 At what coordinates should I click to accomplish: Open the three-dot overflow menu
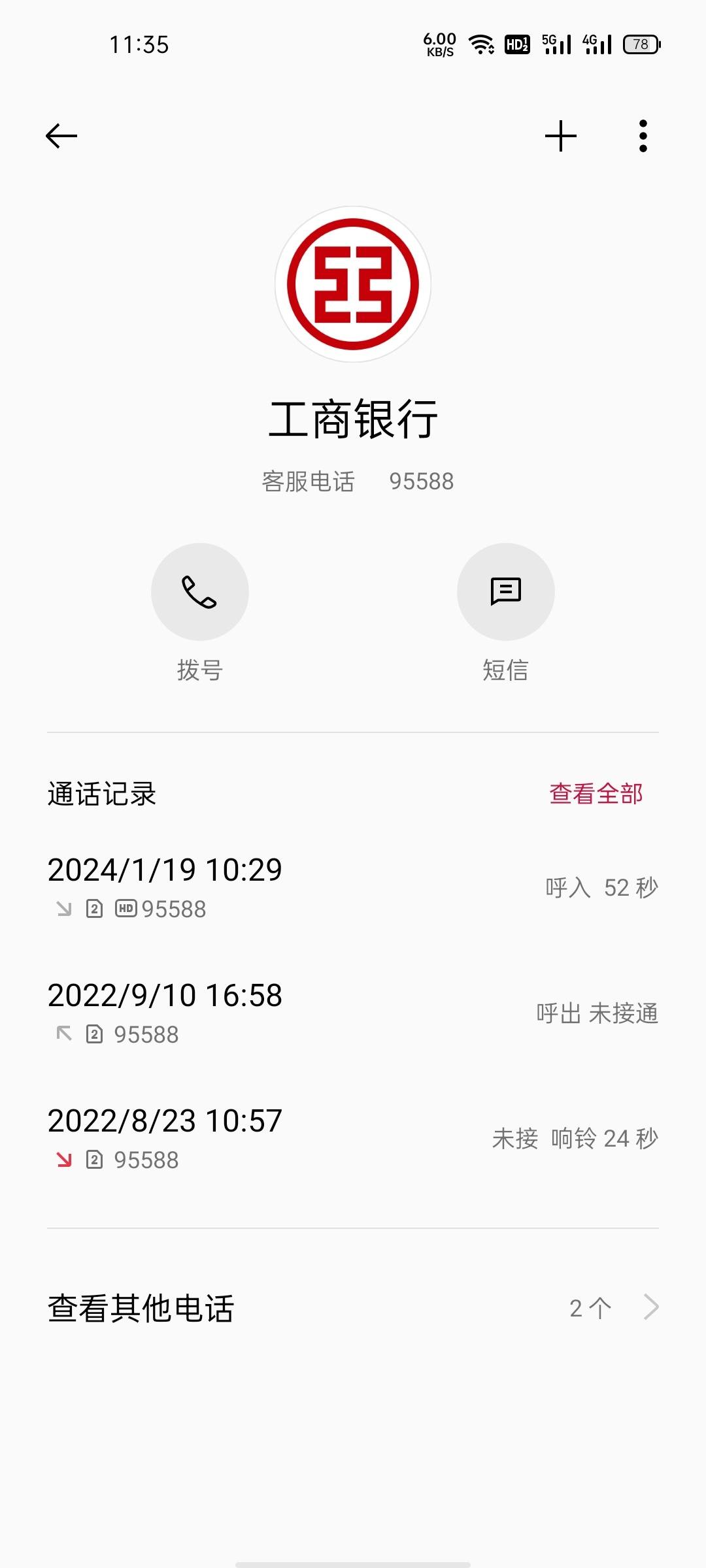643,136
